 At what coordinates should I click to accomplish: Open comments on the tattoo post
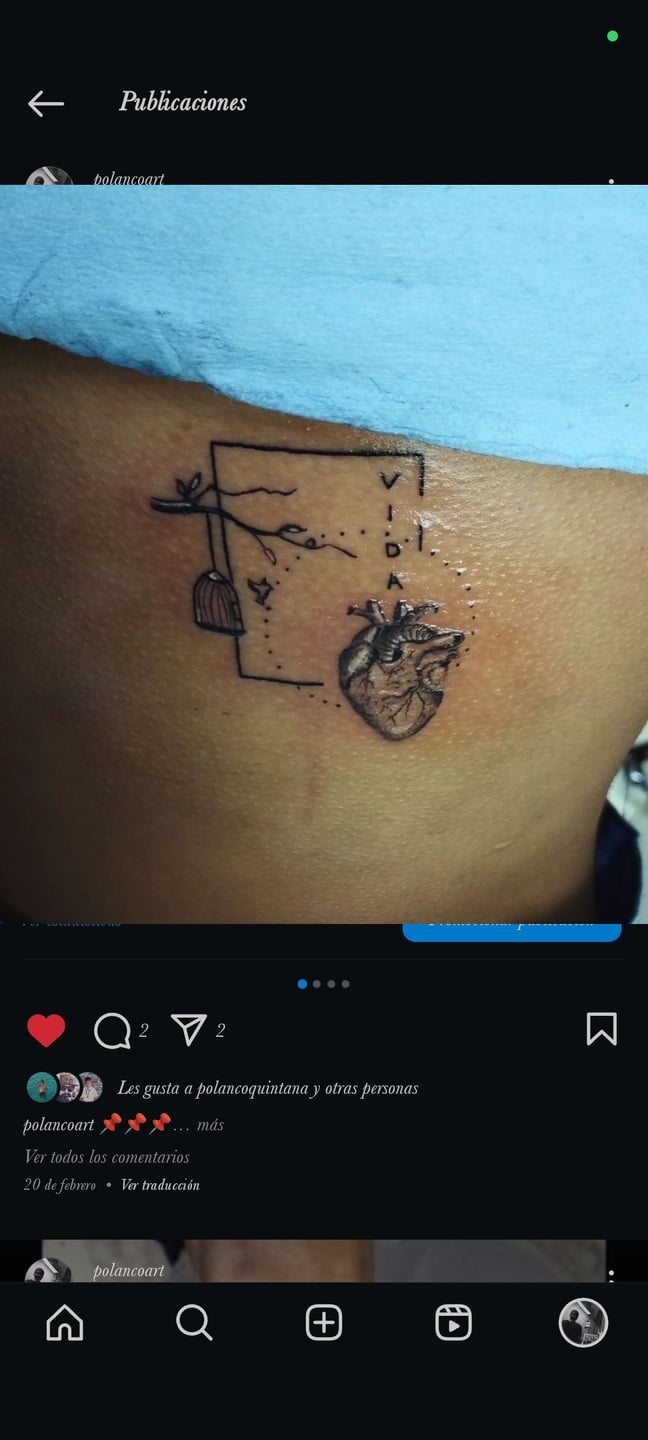(x=112, y=1030)
